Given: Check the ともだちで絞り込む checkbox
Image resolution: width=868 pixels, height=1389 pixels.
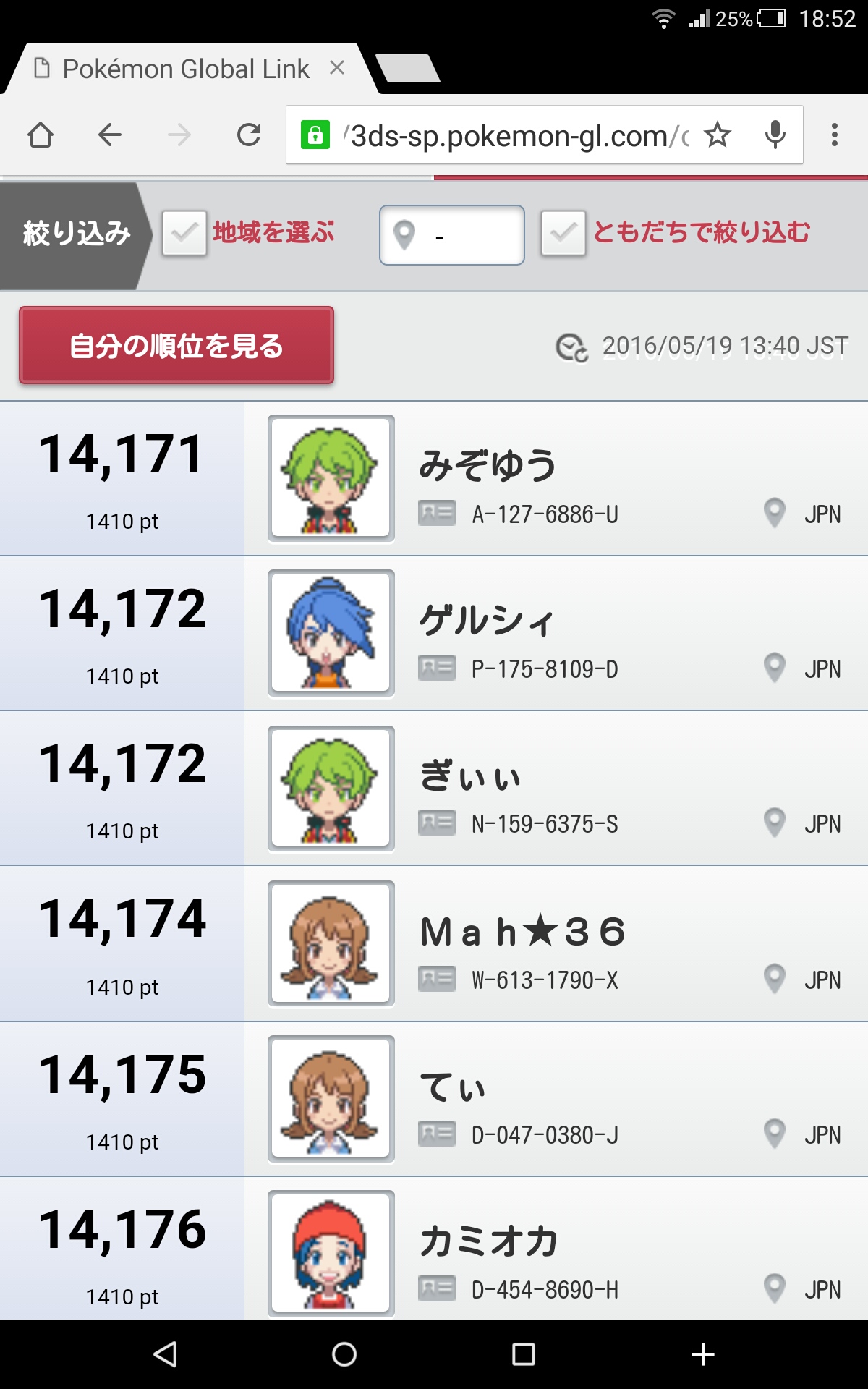Looking at the screenshot, I should 563,233.
